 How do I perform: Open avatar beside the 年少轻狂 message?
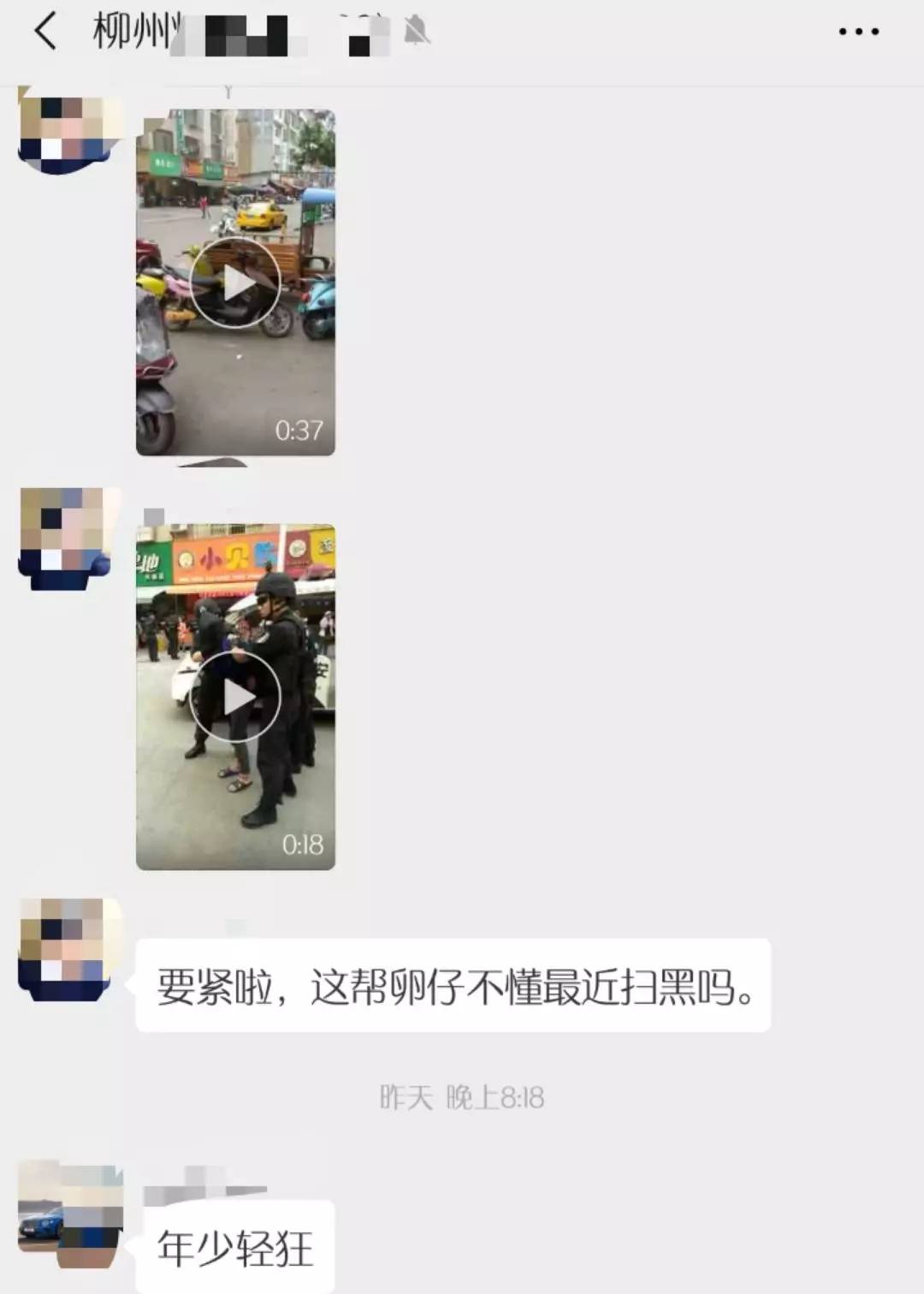tap(70, 1214)
